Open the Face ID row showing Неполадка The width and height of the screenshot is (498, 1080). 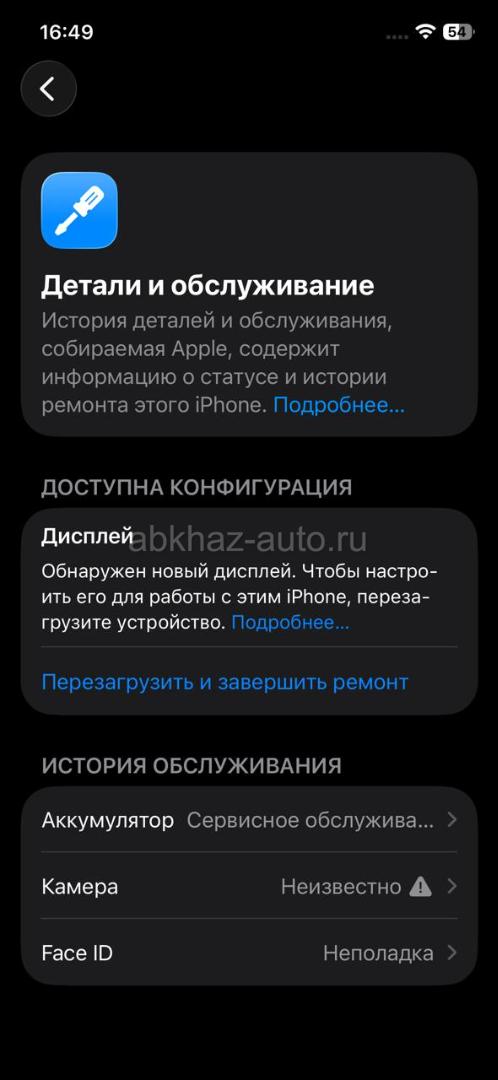point(249,953)
